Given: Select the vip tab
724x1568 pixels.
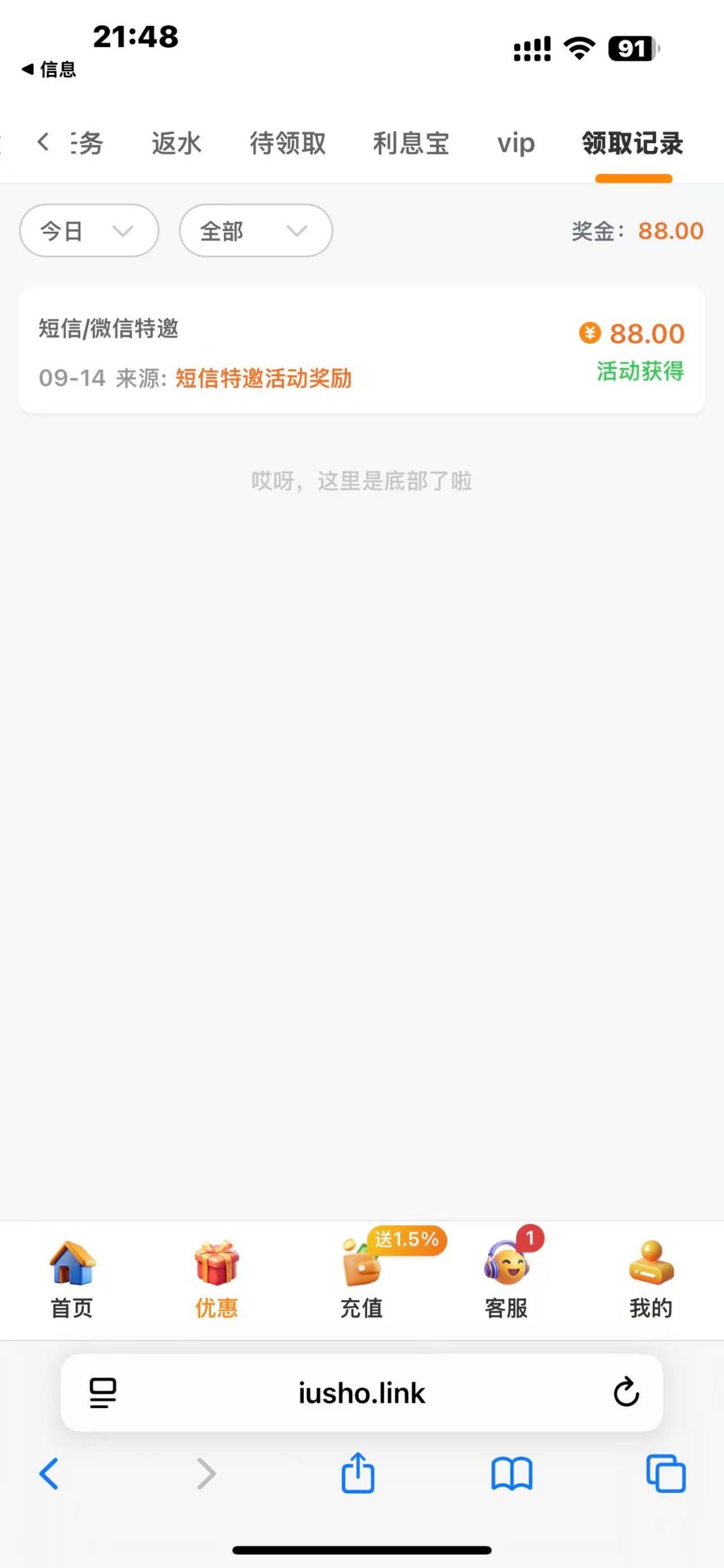Looking at the screenshot, I should point(516,143).
